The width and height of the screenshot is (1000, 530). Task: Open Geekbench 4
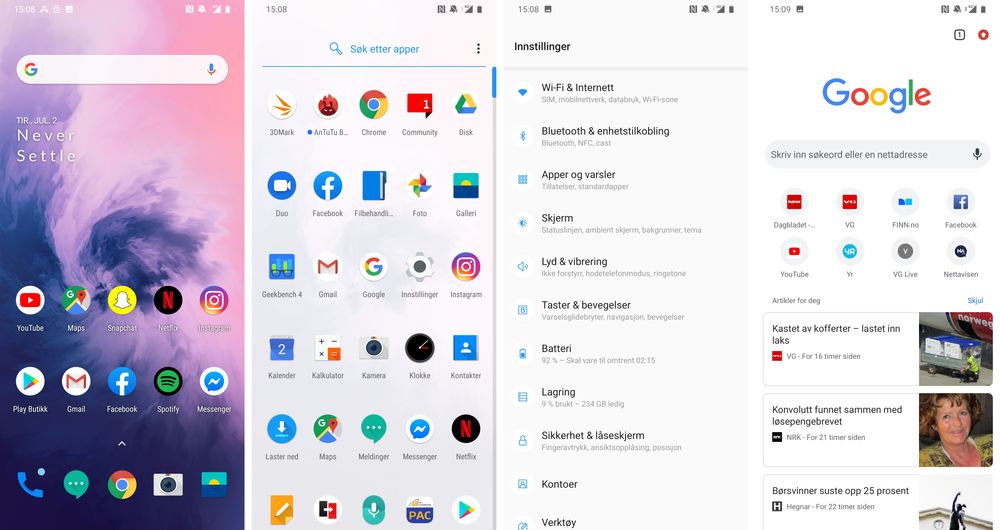[x=282, y=267]
